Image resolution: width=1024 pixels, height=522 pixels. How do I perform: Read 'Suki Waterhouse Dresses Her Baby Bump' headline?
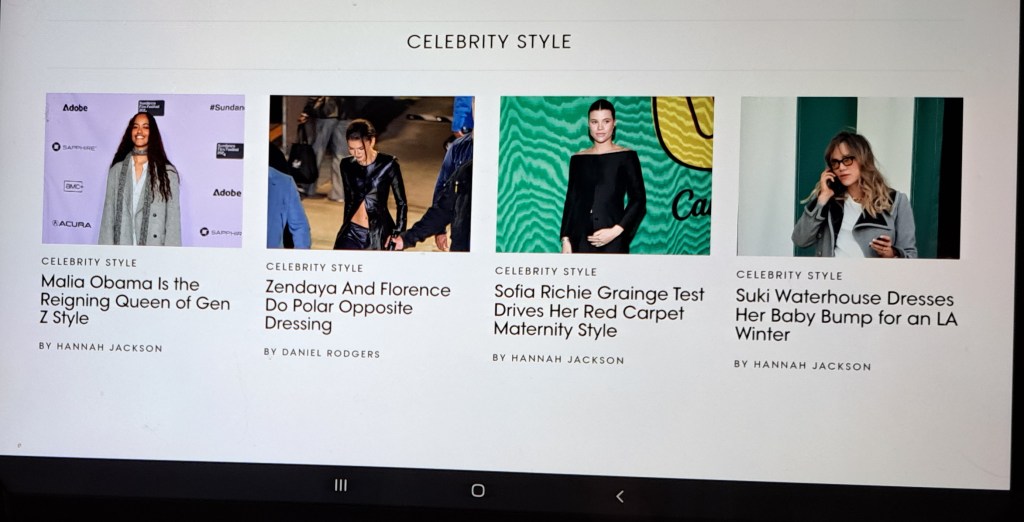[844, 315]
